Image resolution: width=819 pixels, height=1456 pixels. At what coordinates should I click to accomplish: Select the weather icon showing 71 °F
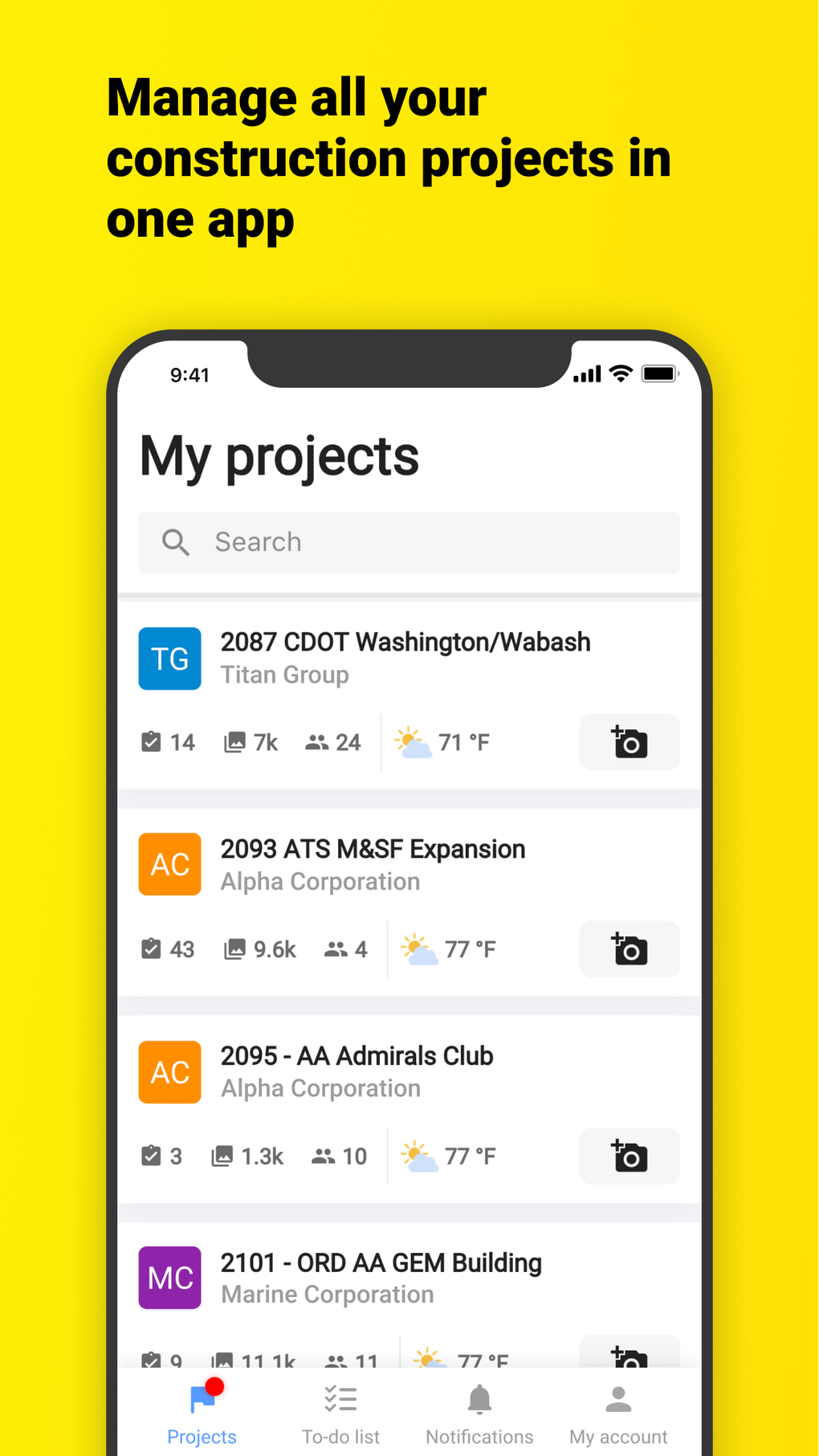click(413, 742)
